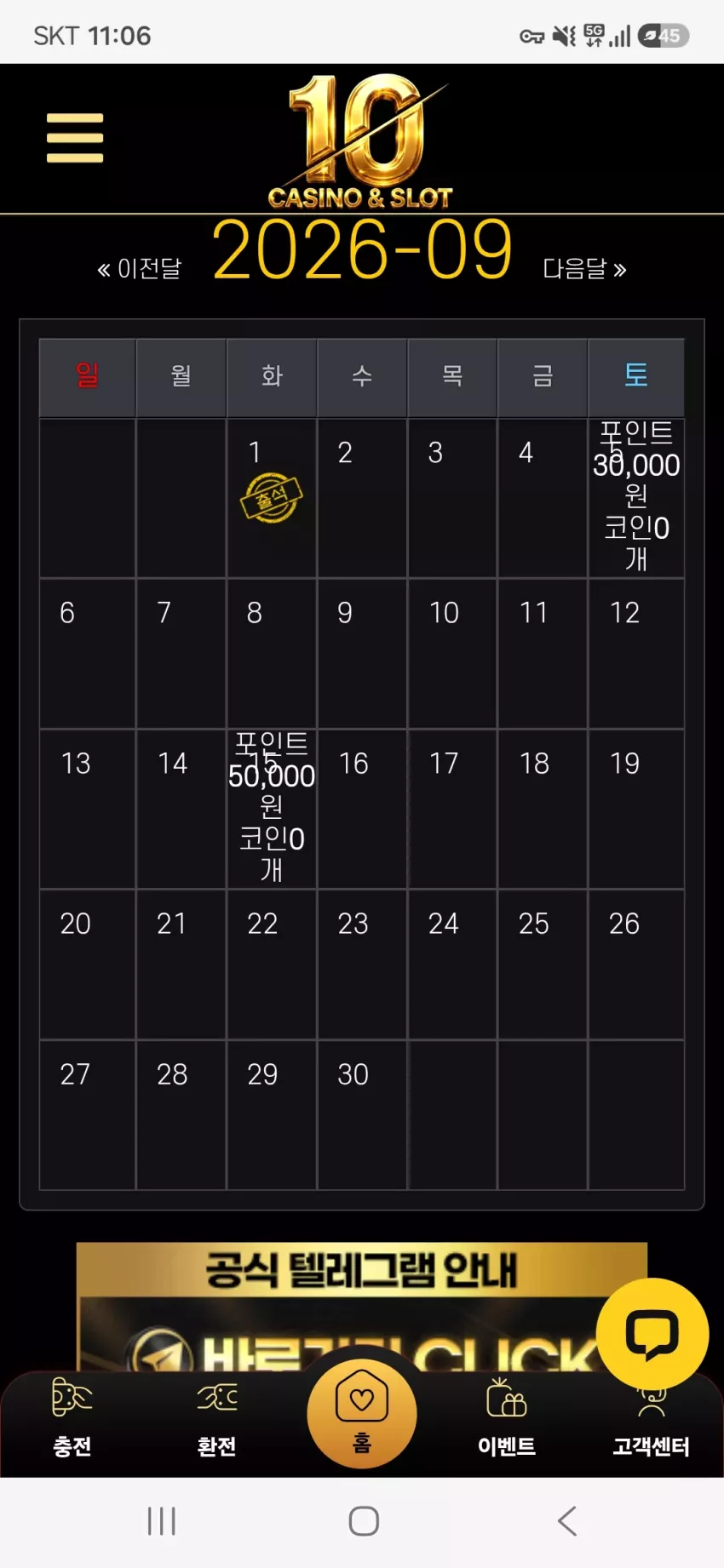Image resolution: width=724 pixels, height=1568 pixels.
Task: Go to the 홈 tab
Action: pos(362,1413)
